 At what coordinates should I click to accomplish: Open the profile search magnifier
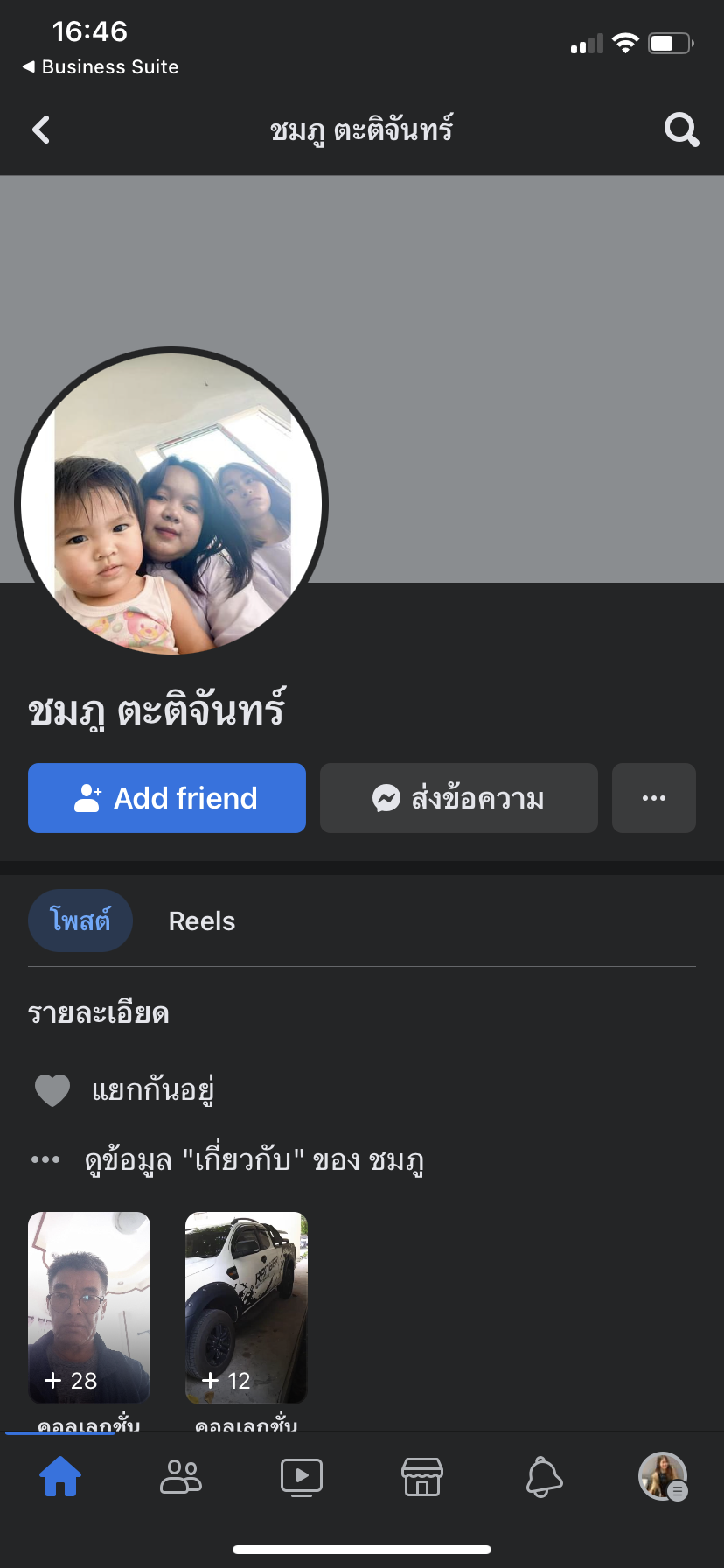(681, 129)
